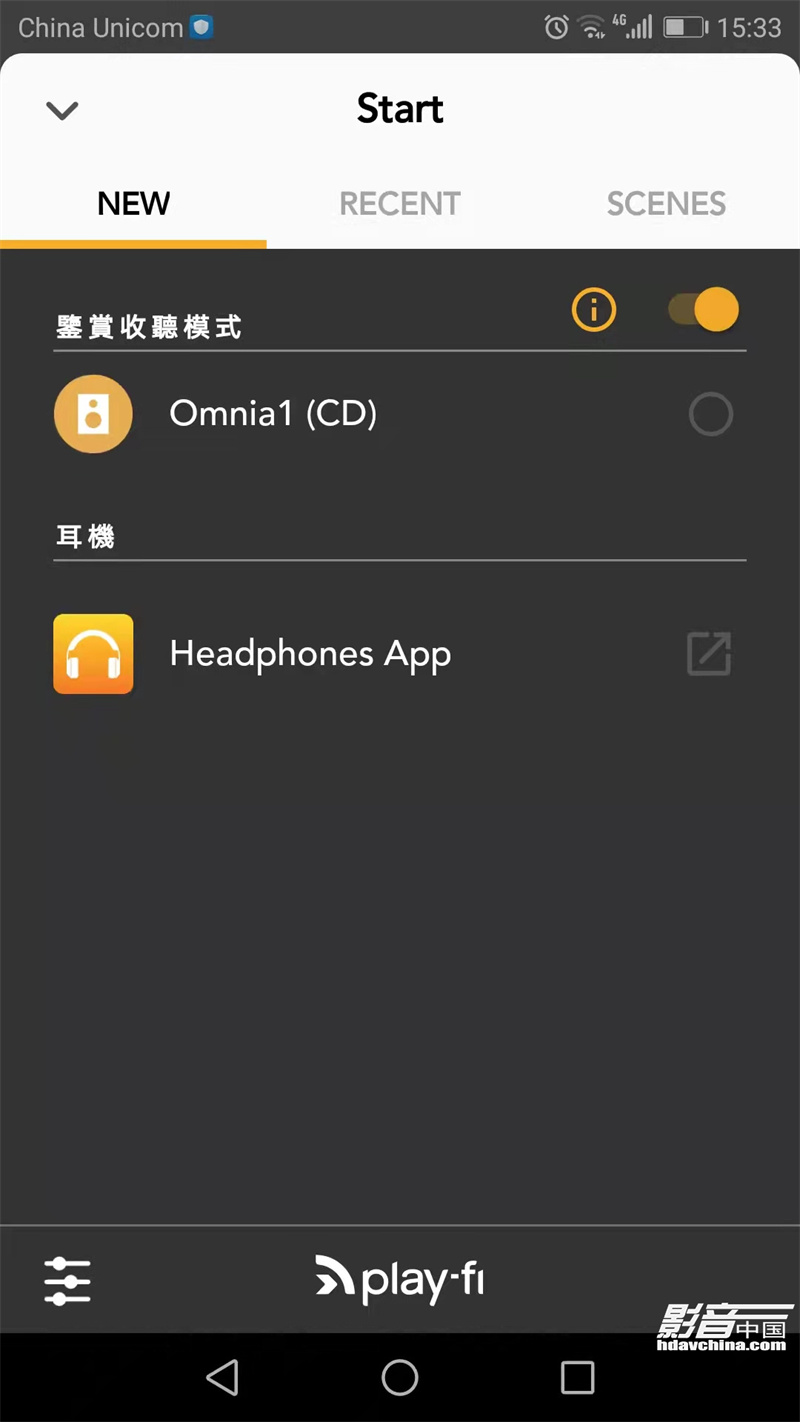Collapse the Start panel with the down chevron
800x1422 pixels.
tap(62, 110)
